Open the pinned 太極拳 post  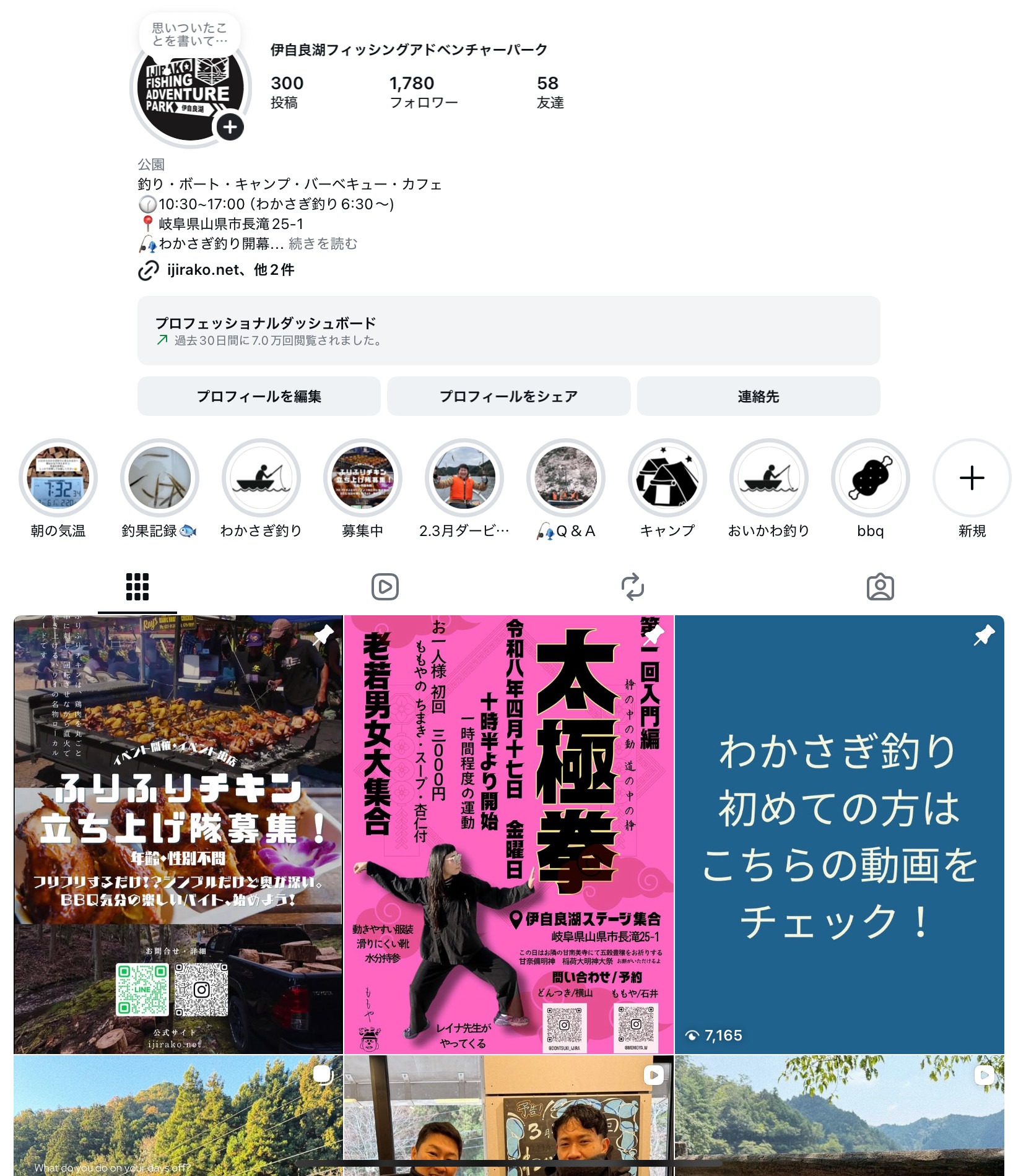(x=508, y=833)
